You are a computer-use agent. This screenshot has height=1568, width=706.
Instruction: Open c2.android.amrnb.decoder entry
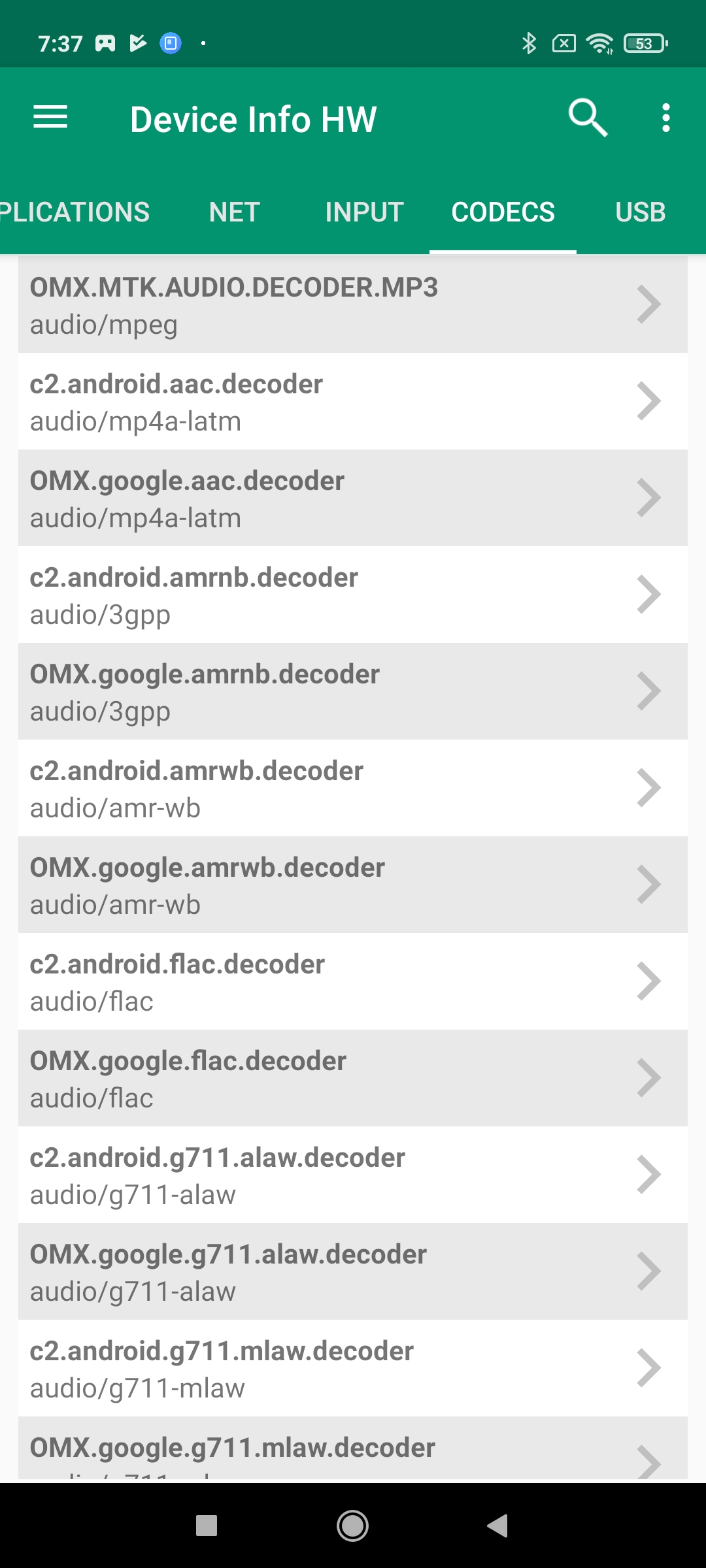coord(353,595)
